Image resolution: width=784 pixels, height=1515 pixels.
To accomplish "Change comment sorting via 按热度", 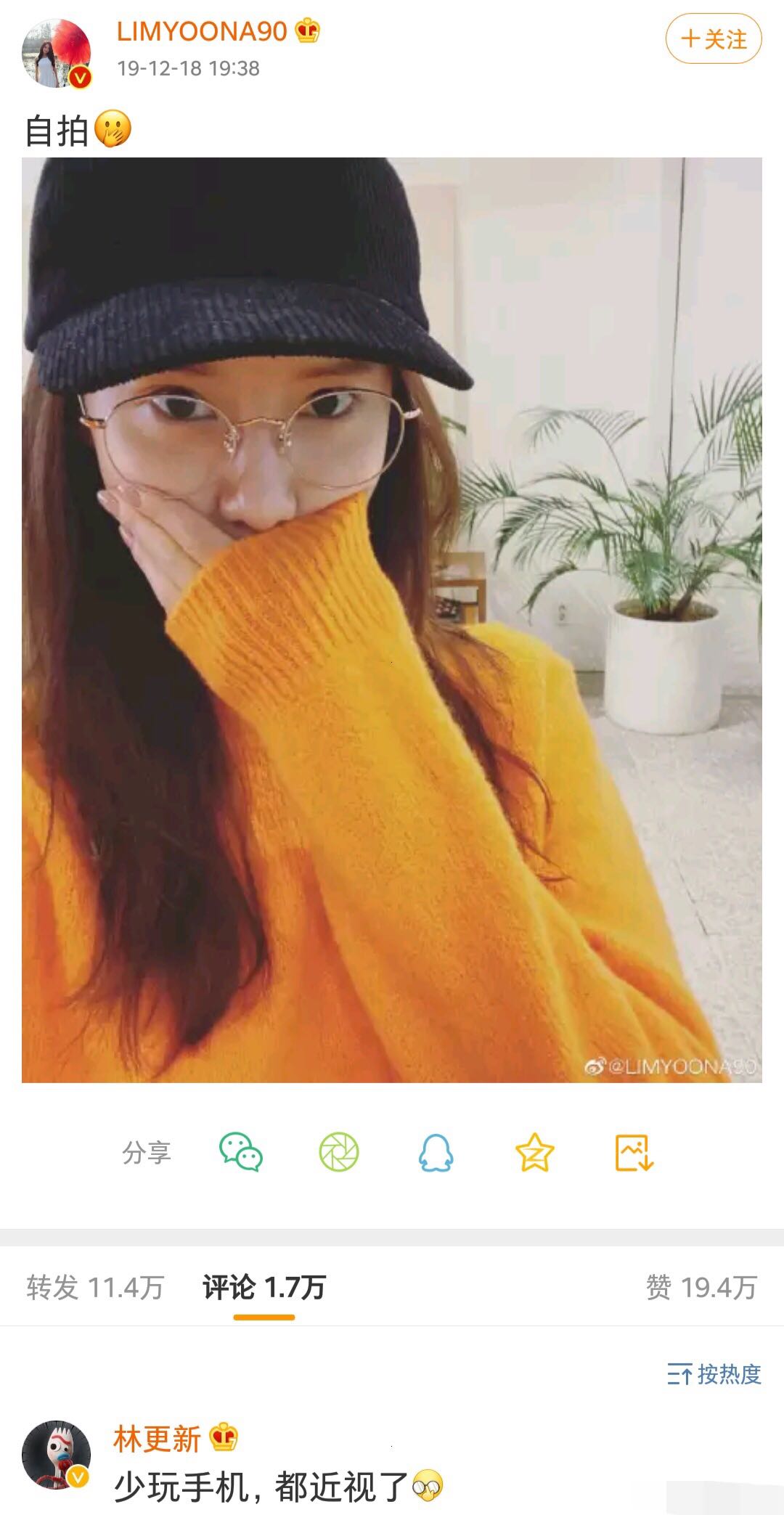I will [714, 1374].
